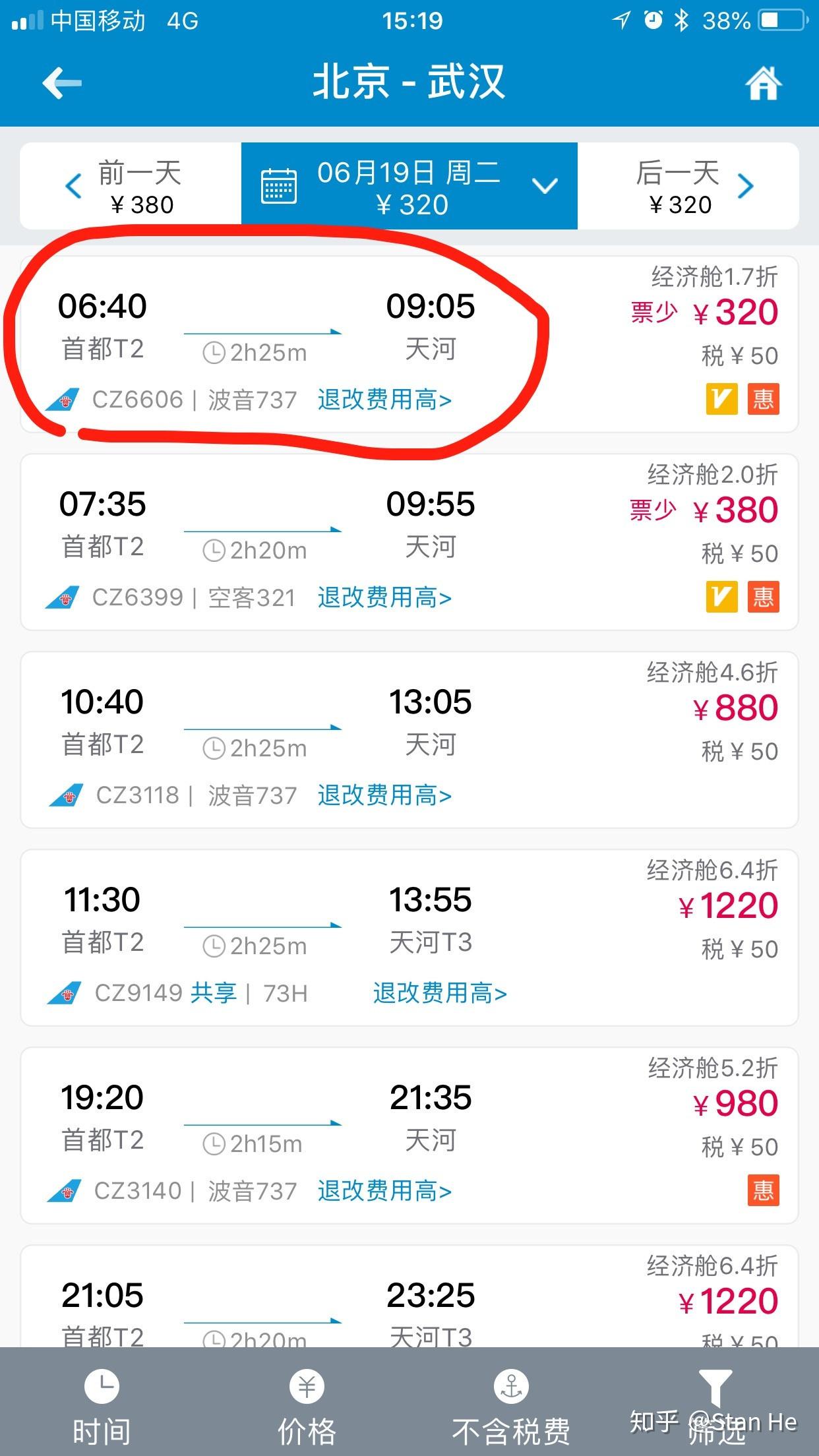
Task: Select flight CZ3140 departing 19:20
Action: point(409,1136)
